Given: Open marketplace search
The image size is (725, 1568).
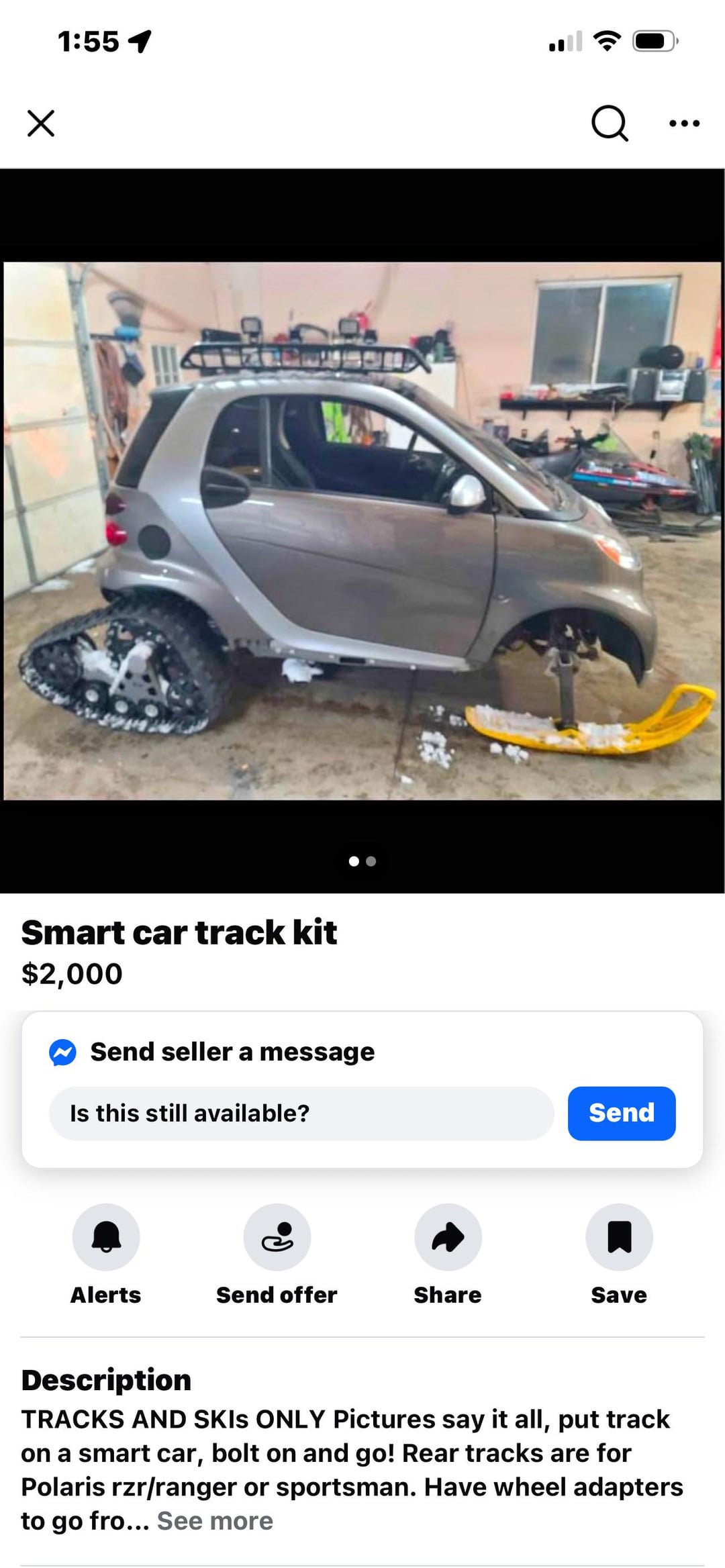Looking at the screenshot, I should click(609, 124).
